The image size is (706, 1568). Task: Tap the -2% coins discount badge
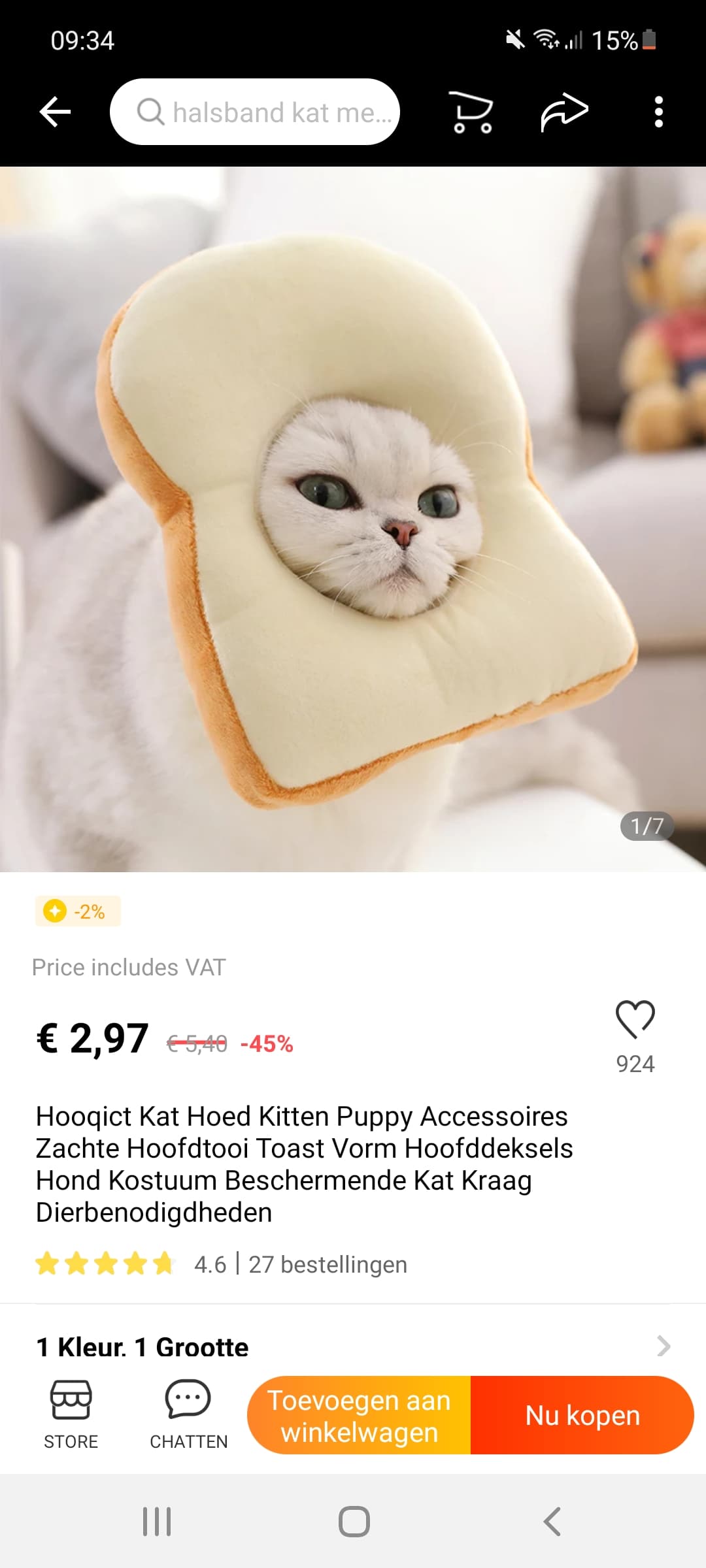point(78,911)
